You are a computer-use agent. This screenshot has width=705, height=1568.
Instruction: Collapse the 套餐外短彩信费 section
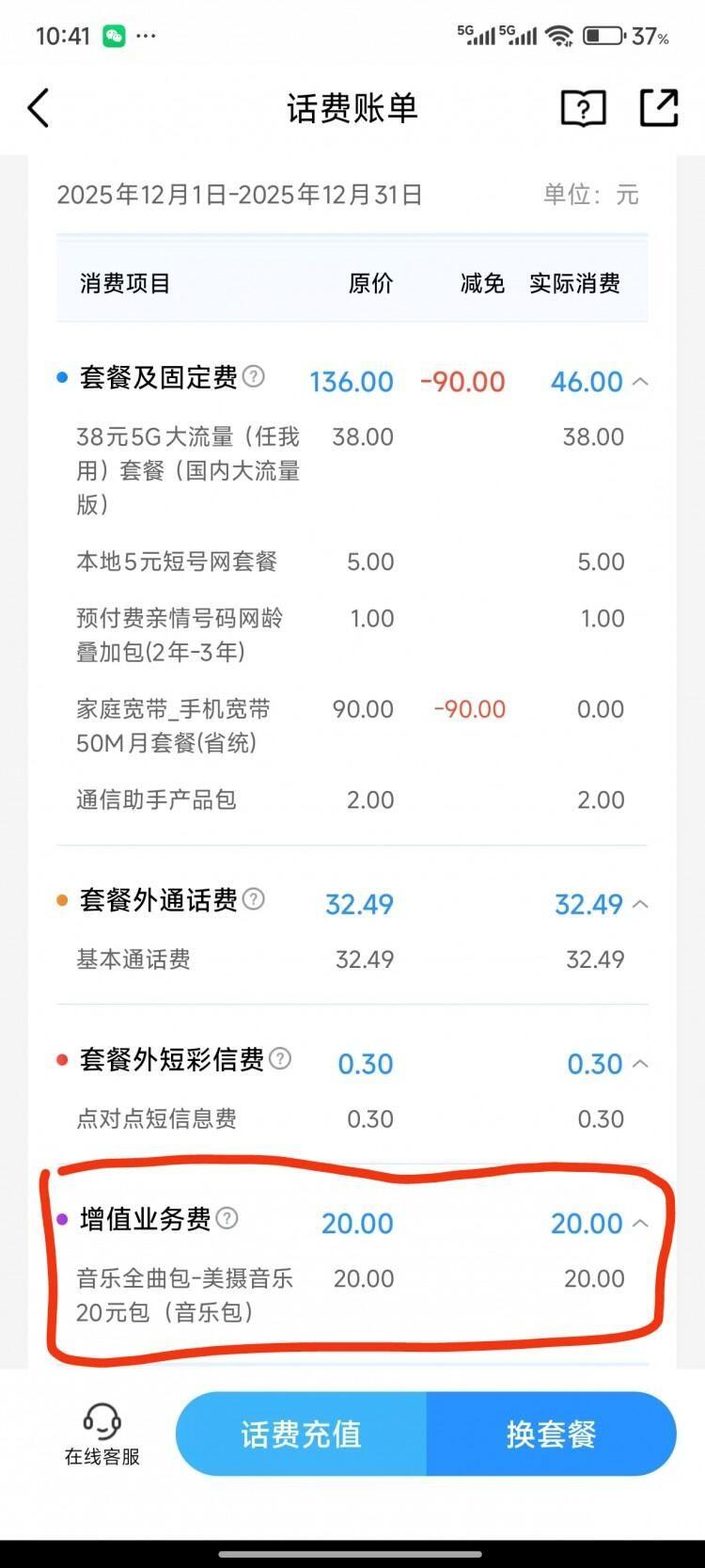point(641,1063)
